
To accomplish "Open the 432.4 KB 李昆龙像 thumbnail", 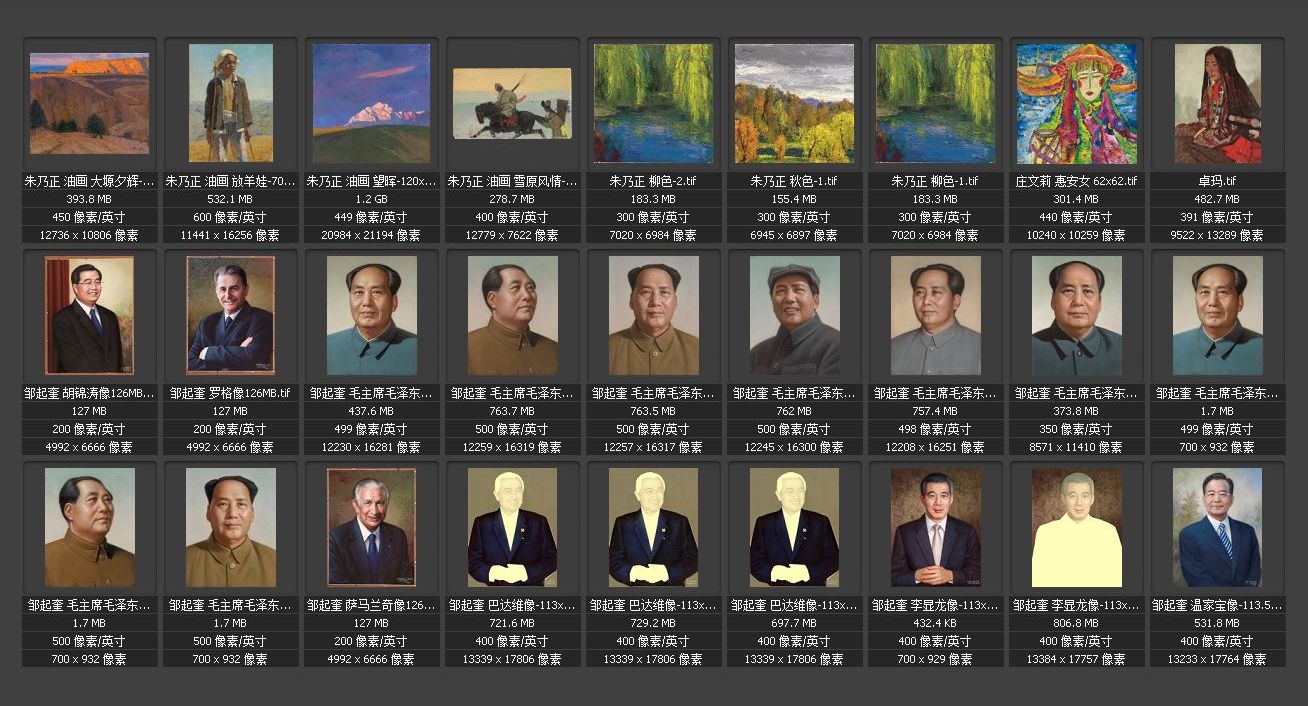I will [x=935, y=527].
